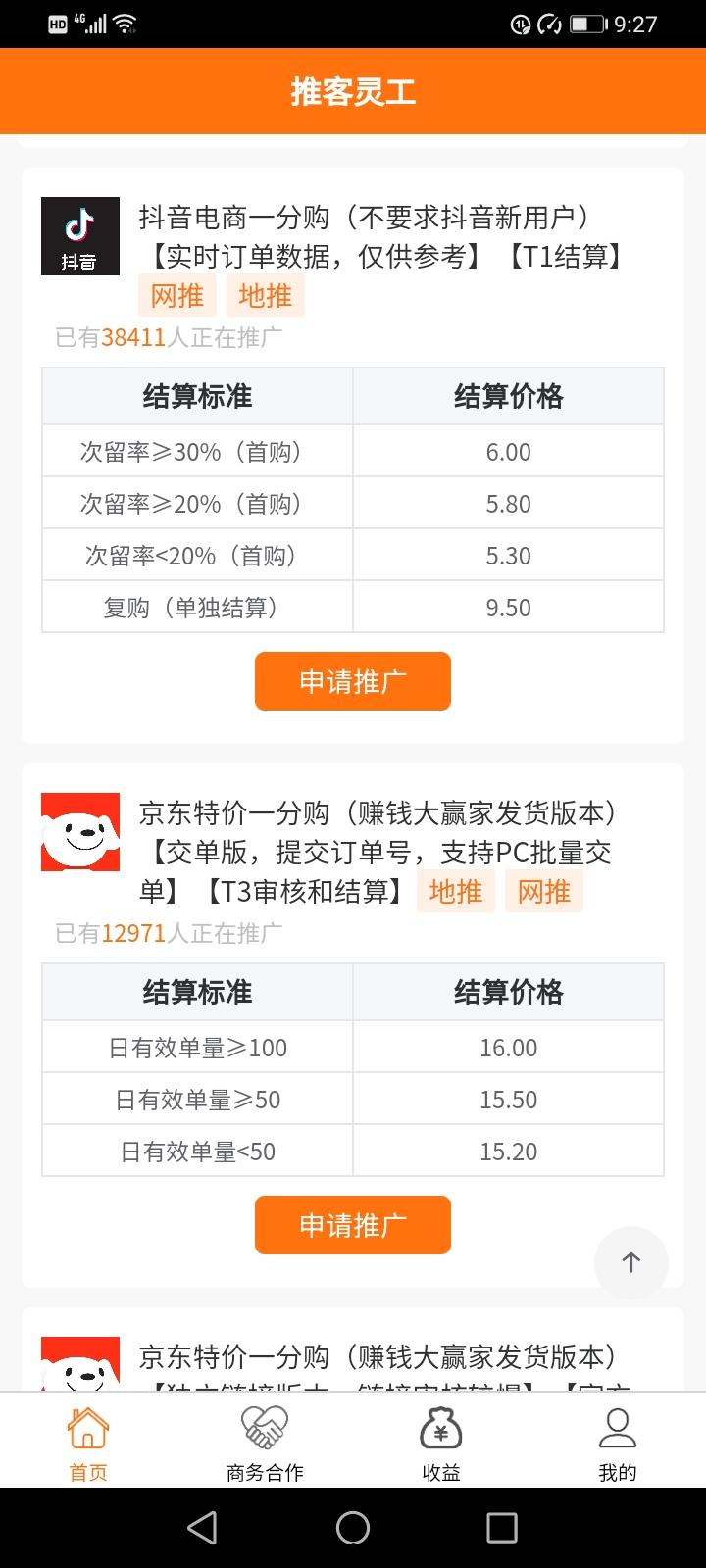
Task: Switch to the 商务合作 tab
Action: click(x=265, y=1443)
